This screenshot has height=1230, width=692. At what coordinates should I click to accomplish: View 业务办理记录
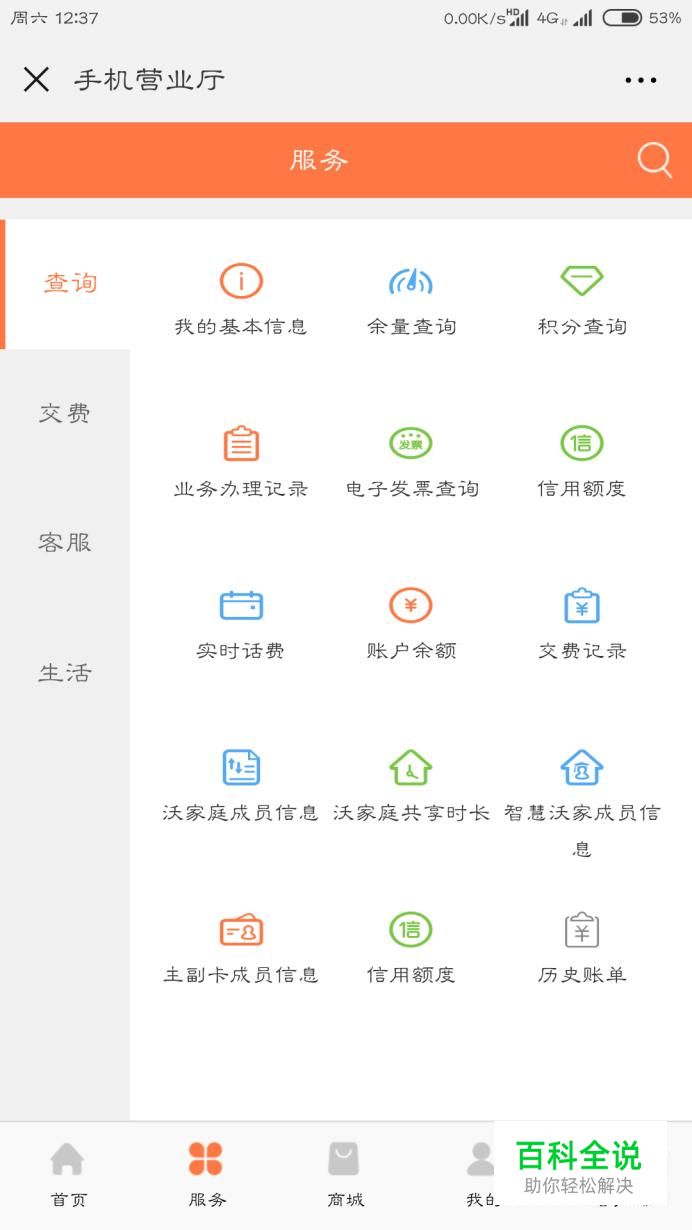coord(241,462)
